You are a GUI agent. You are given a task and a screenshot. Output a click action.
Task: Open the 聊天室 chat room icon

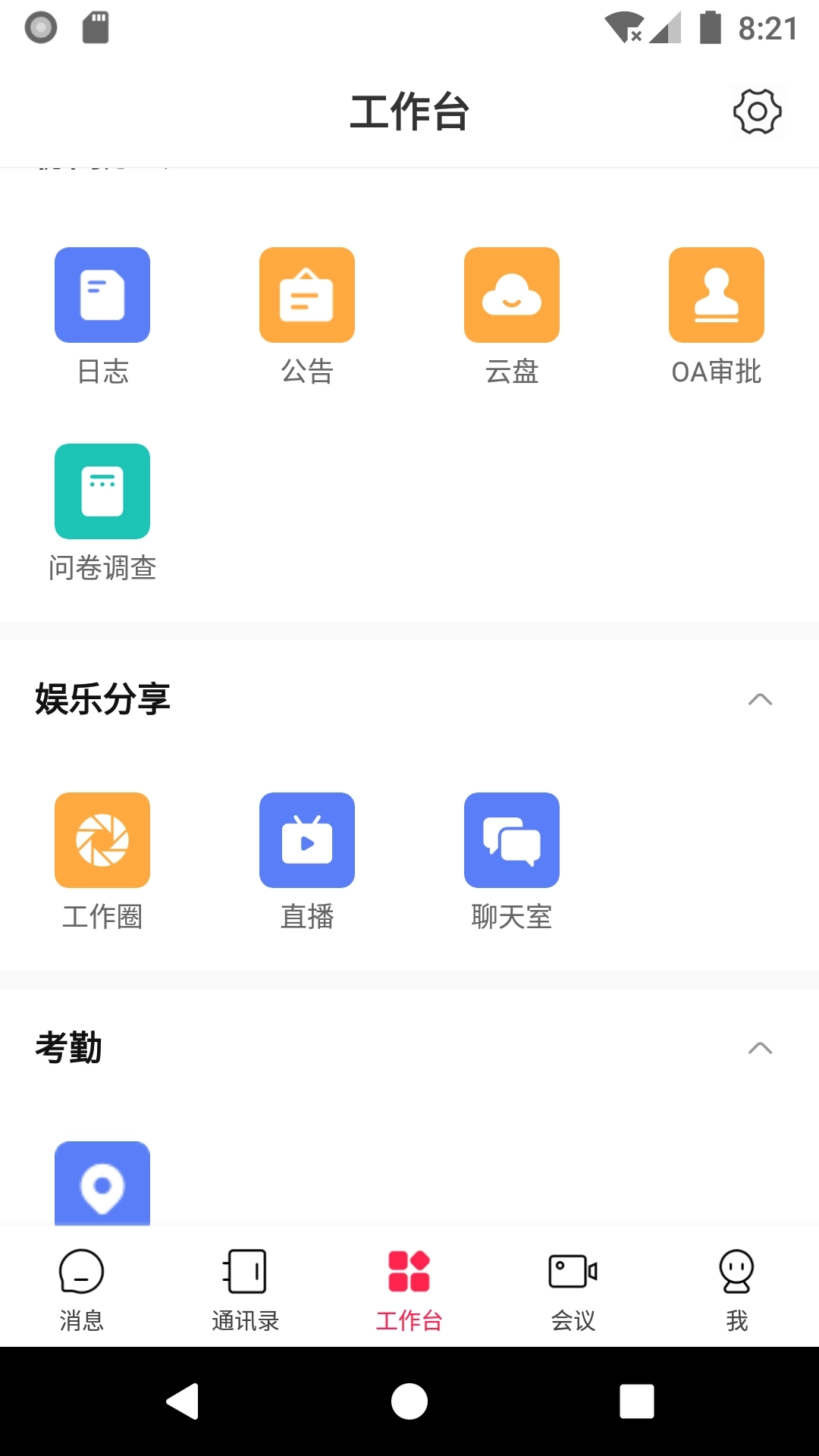coord(512,839)
